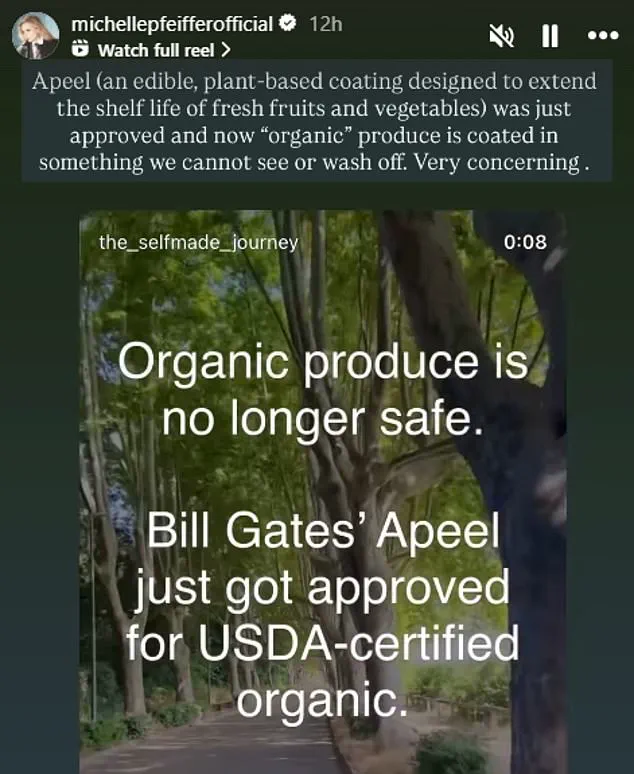634x774 pixels.
Task: Unmute the story sound
Action: click(x=504, y=36)
